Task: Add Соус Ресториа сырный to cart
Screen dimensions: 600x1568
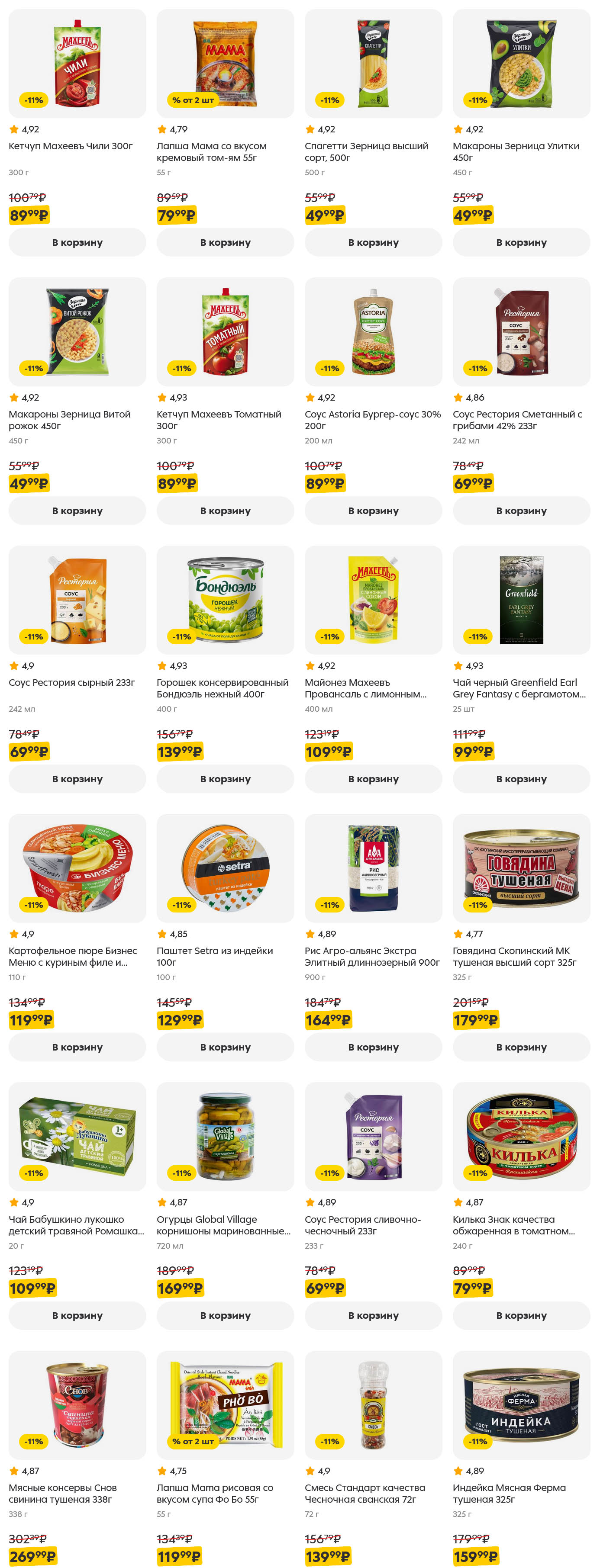Action: [x=77, y=778]
